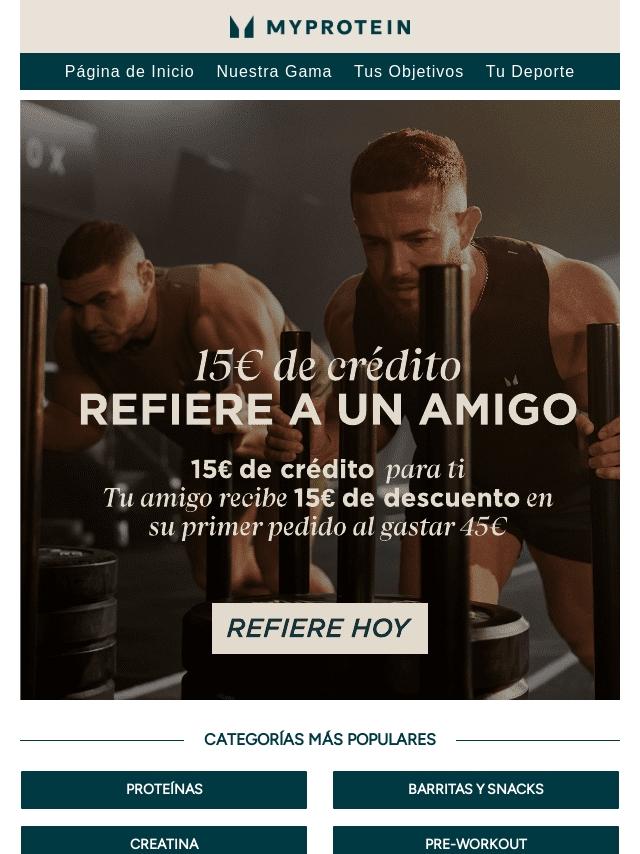Viewport: 640px width, 854px height.
Task: Browse Barritas y Snacks category
Action: (x=476, y=789)
